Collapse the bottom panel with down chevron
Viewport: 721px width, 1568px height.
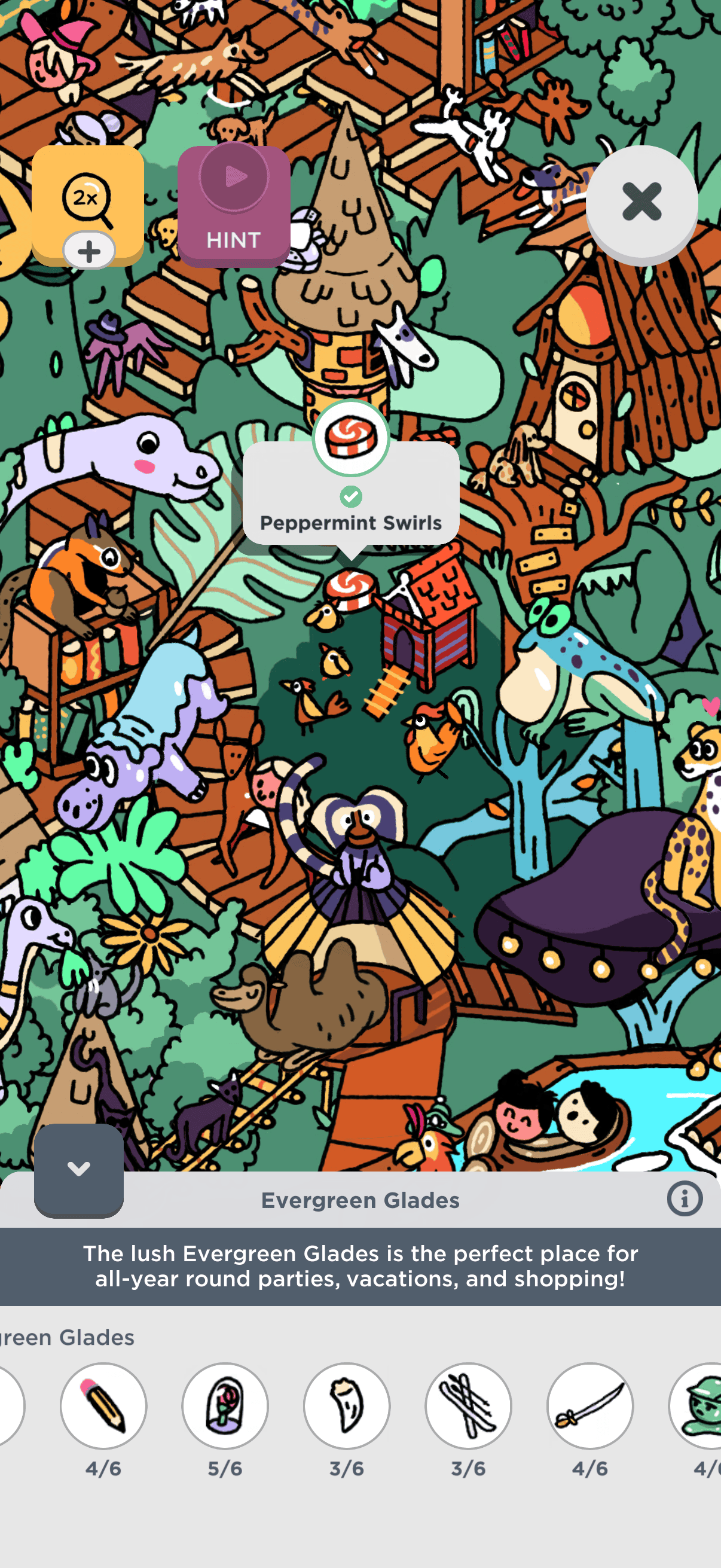pos(78,1169)
